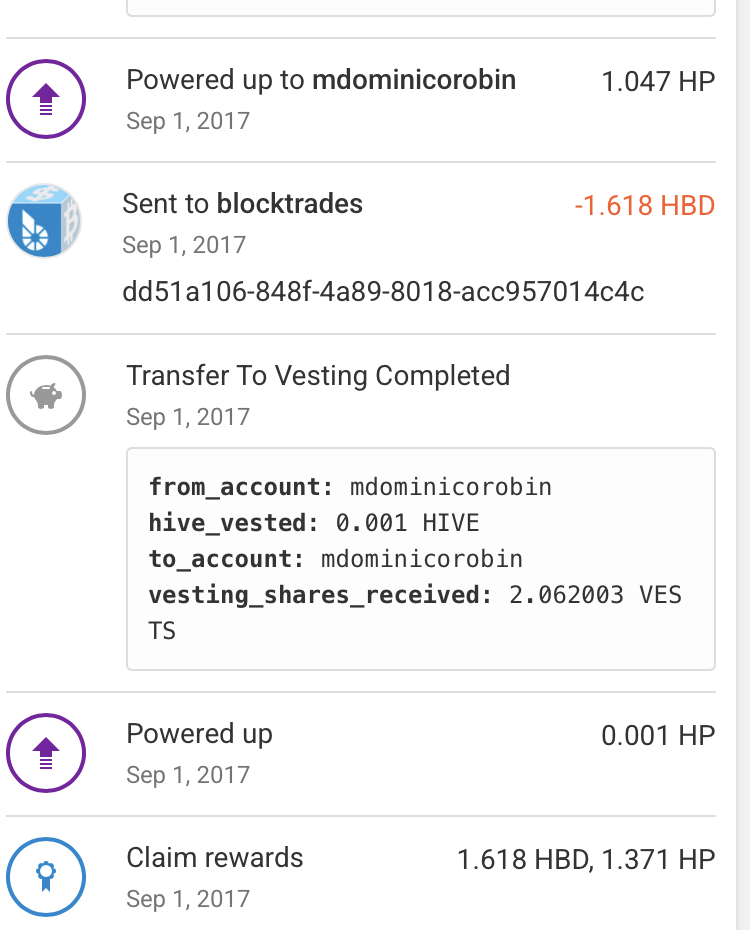The height and width of the screenshot is (930, 750).
Task: Tap the blocktrades avatar picture
Action: (x=45, y=221)
